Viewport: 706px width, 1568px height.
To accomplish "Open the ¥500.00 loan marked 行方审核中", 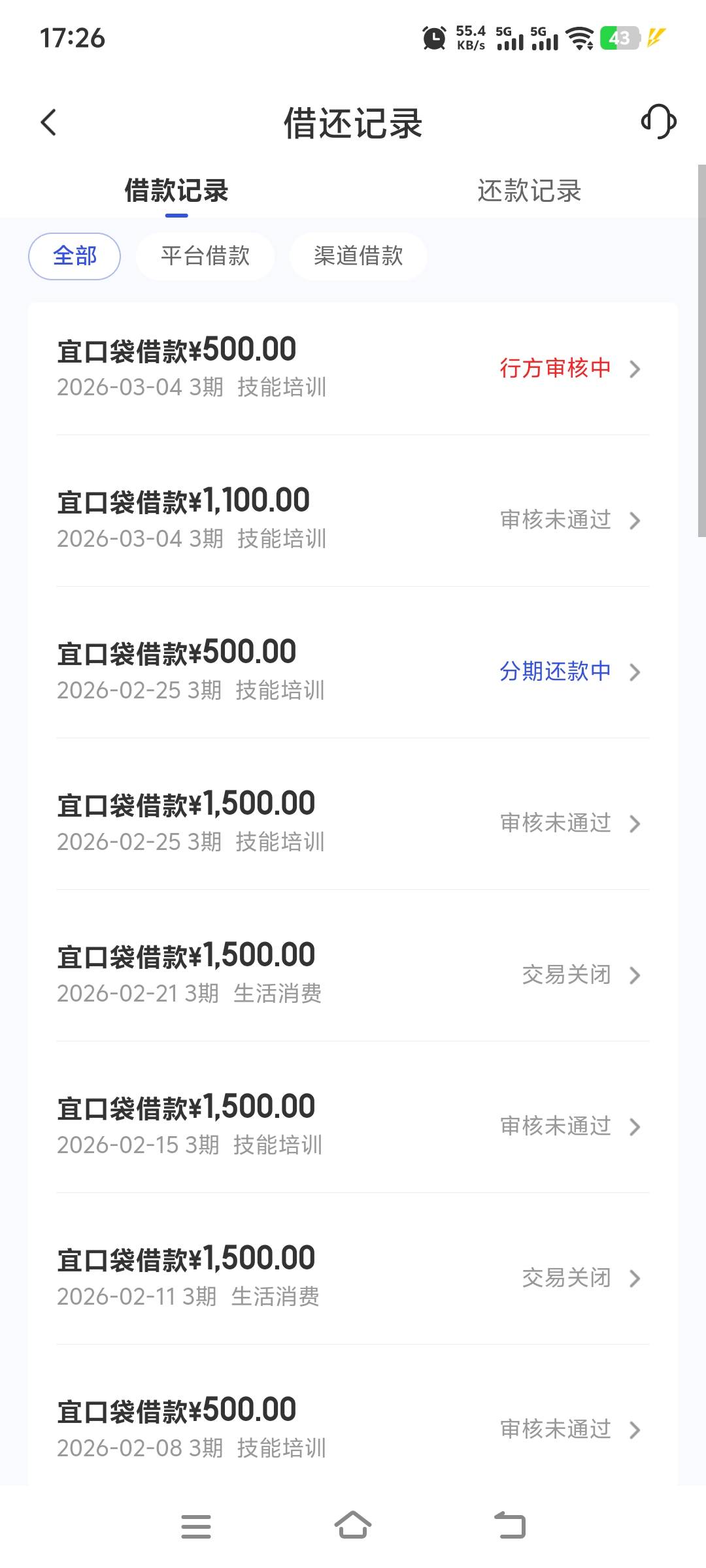I will [353, 368].
